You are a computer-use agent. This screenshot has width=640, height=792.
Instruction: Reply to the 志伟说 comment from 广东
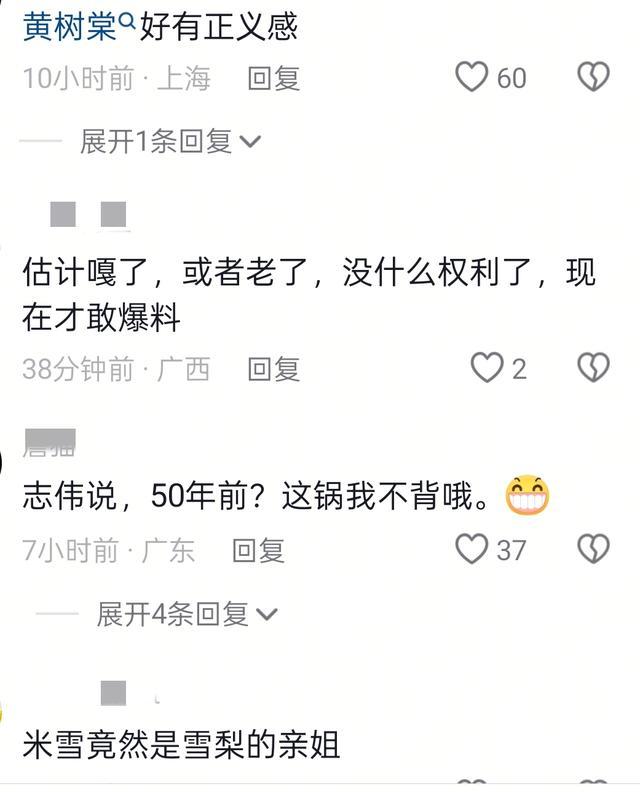pos(258,549)
